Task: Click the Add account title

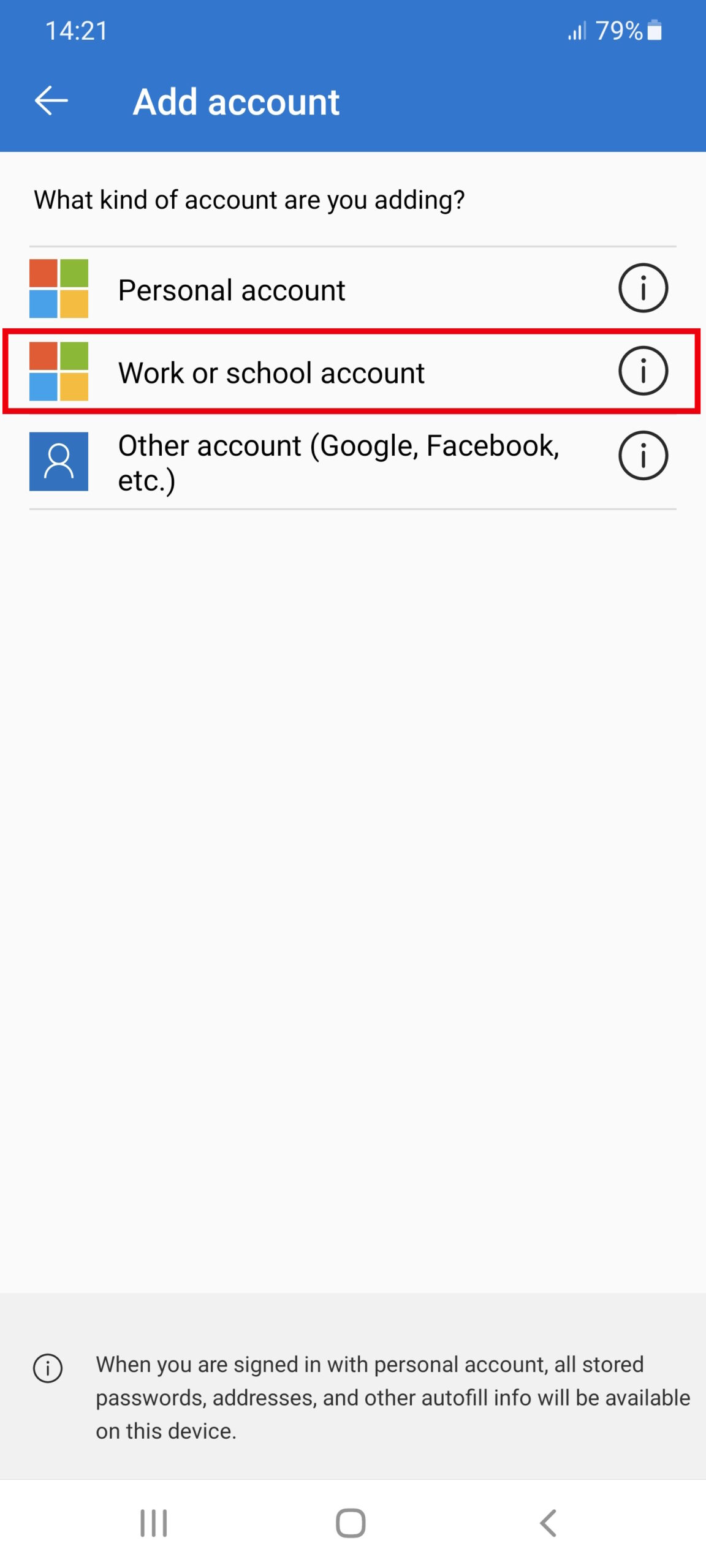Action: (x=236, y=101)
